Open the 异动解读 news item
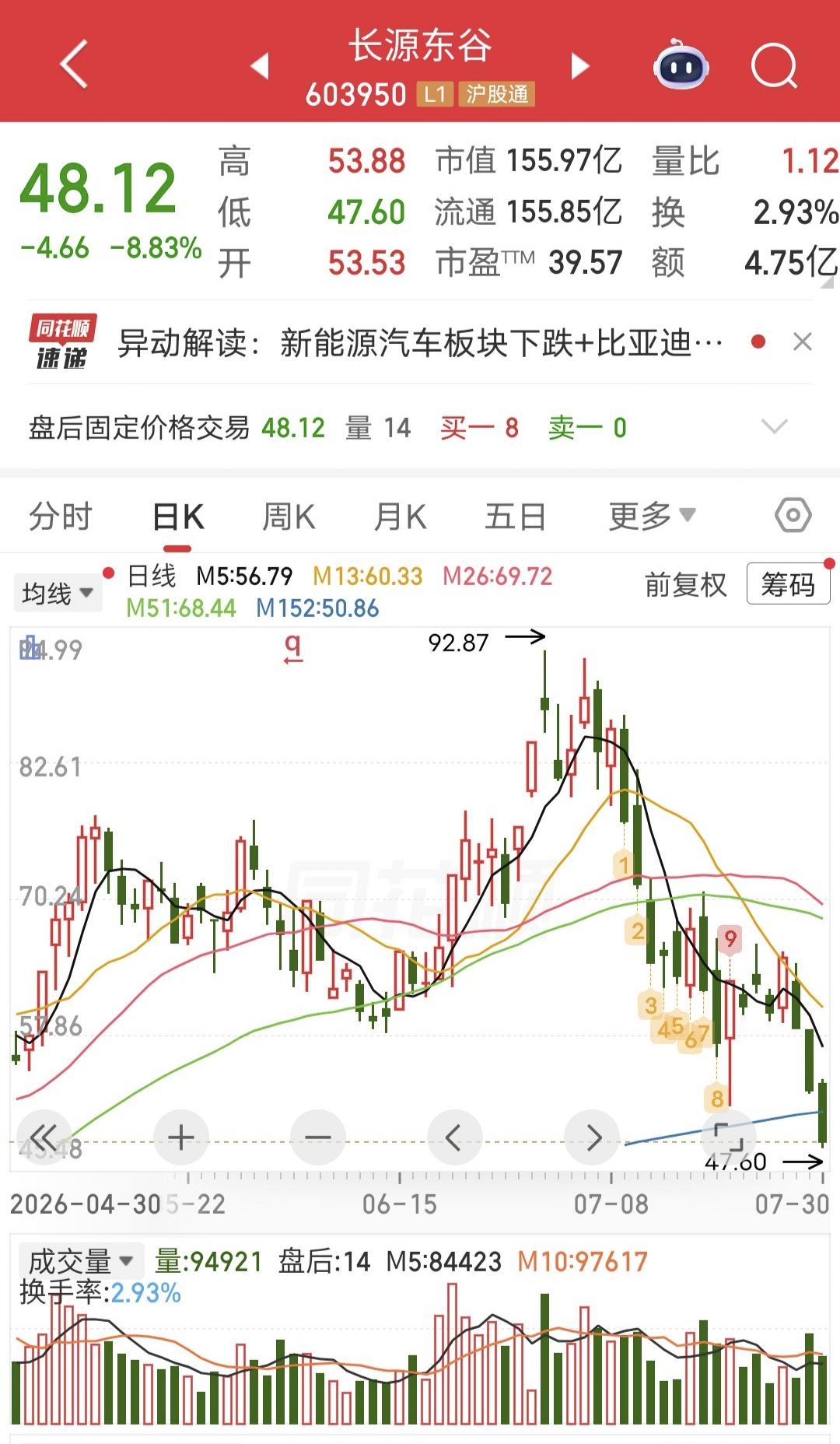Image resolution: width=840 pixels, height=1444 pixels. pyautogui.click(x=420, y=342)
